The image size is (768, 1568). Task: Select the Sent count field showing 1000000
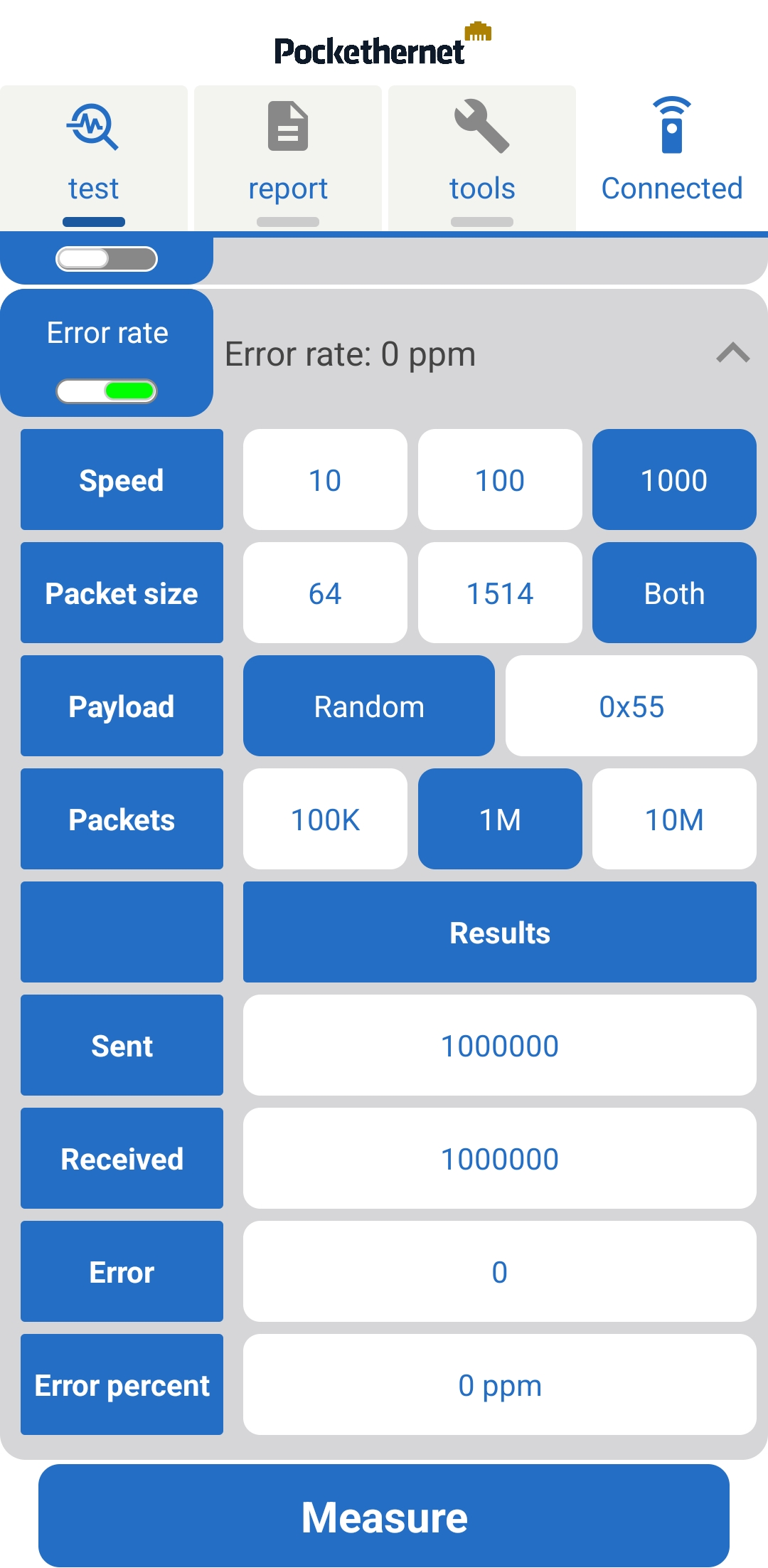click(499, 1045)
